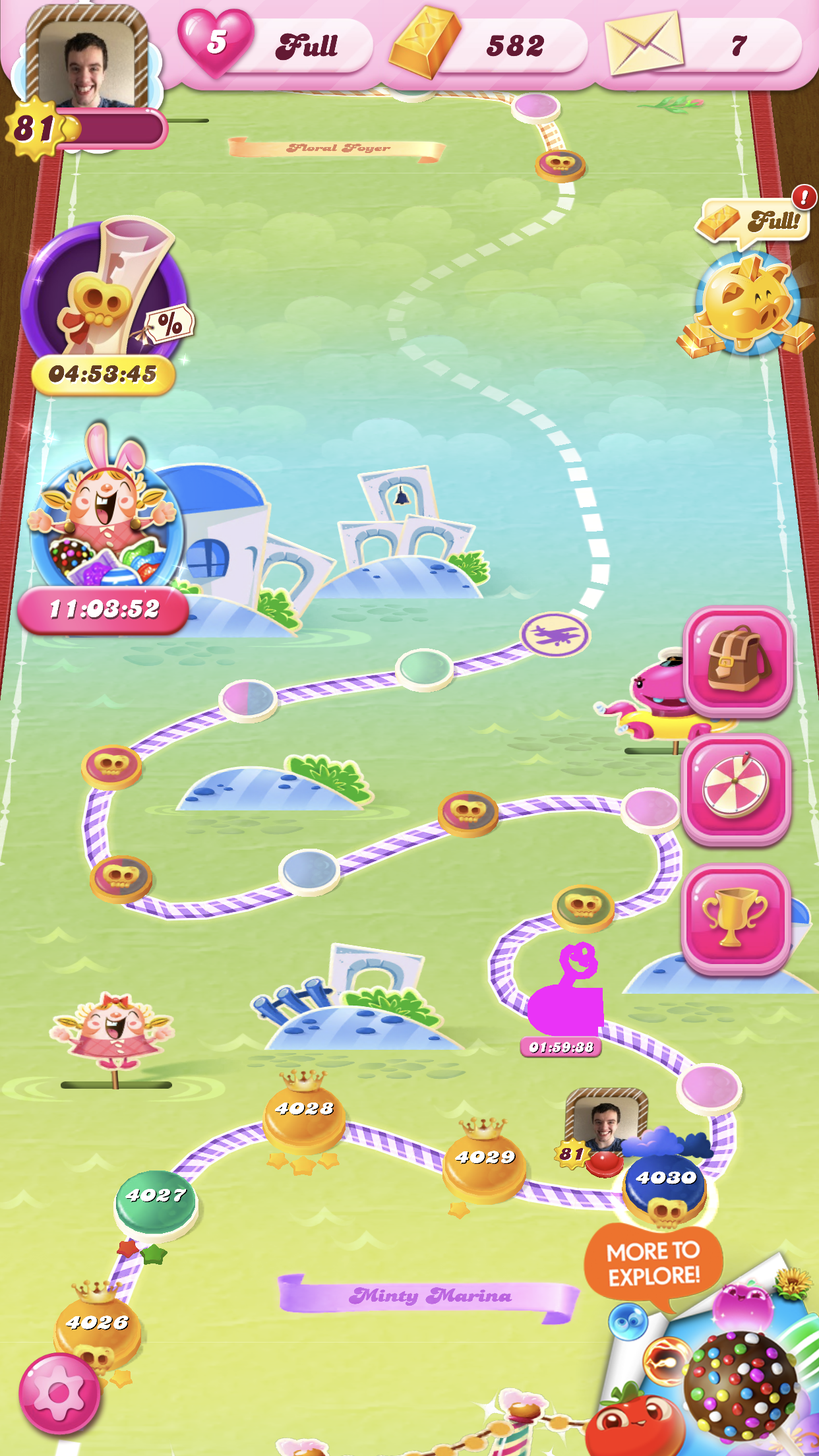This screenshot has width=819, height=1456.
Task: Tap the More to Explore bubble
Action: coord(653,1263)
